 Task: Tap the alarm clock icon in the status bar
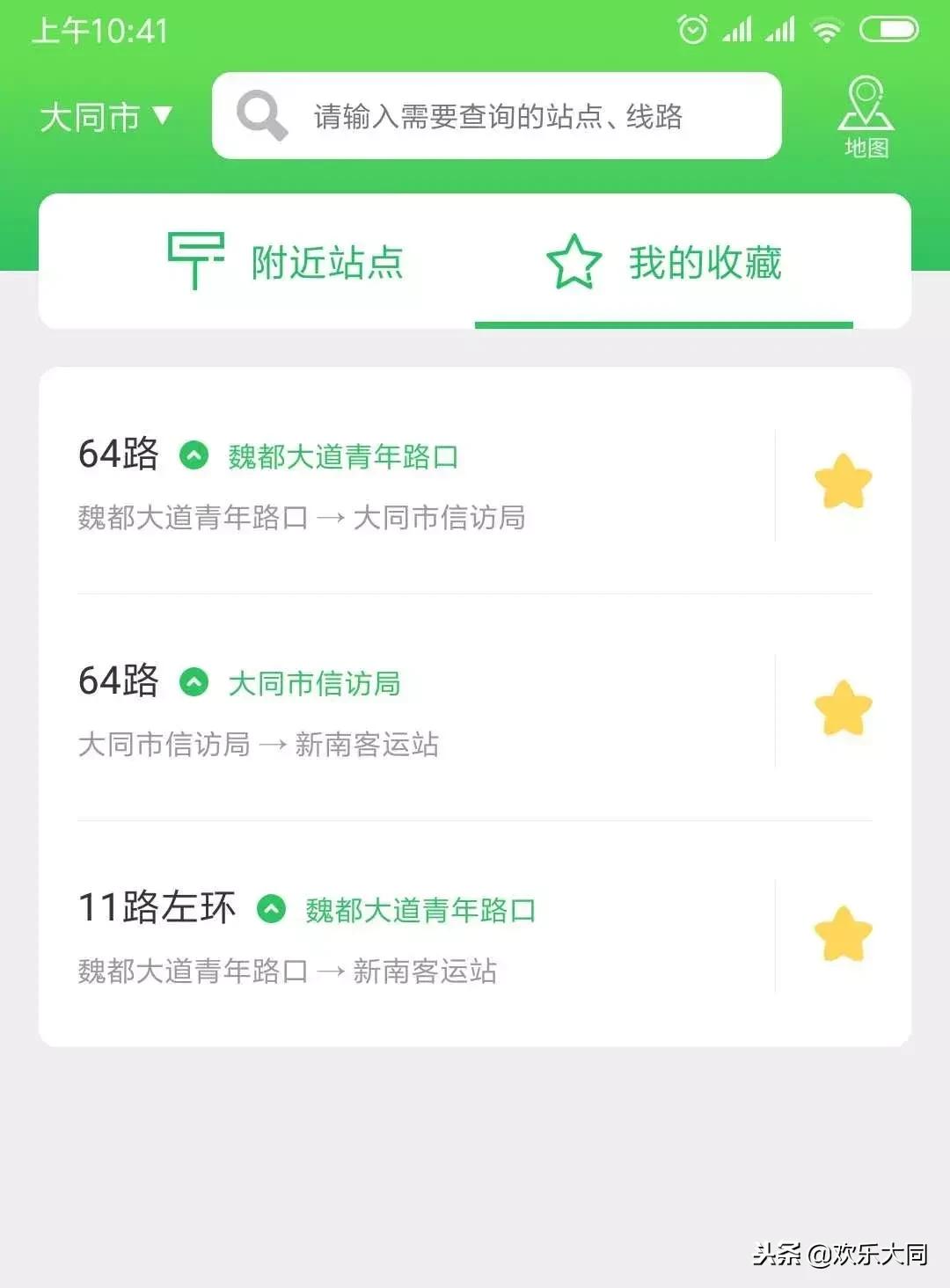pos(691,29)
